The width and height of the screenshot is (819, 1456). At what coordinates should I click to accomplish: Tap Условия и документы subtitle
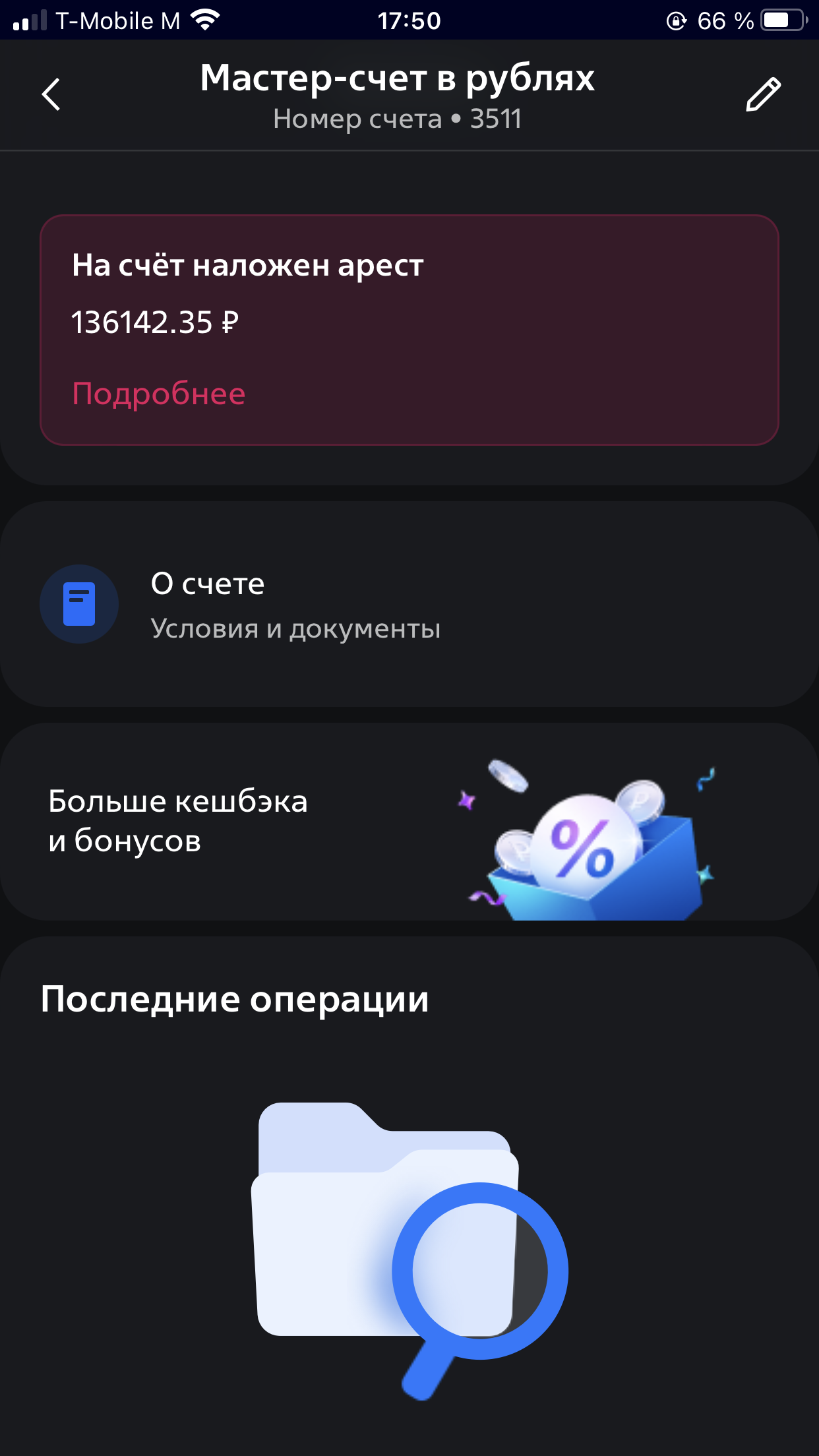296,628
